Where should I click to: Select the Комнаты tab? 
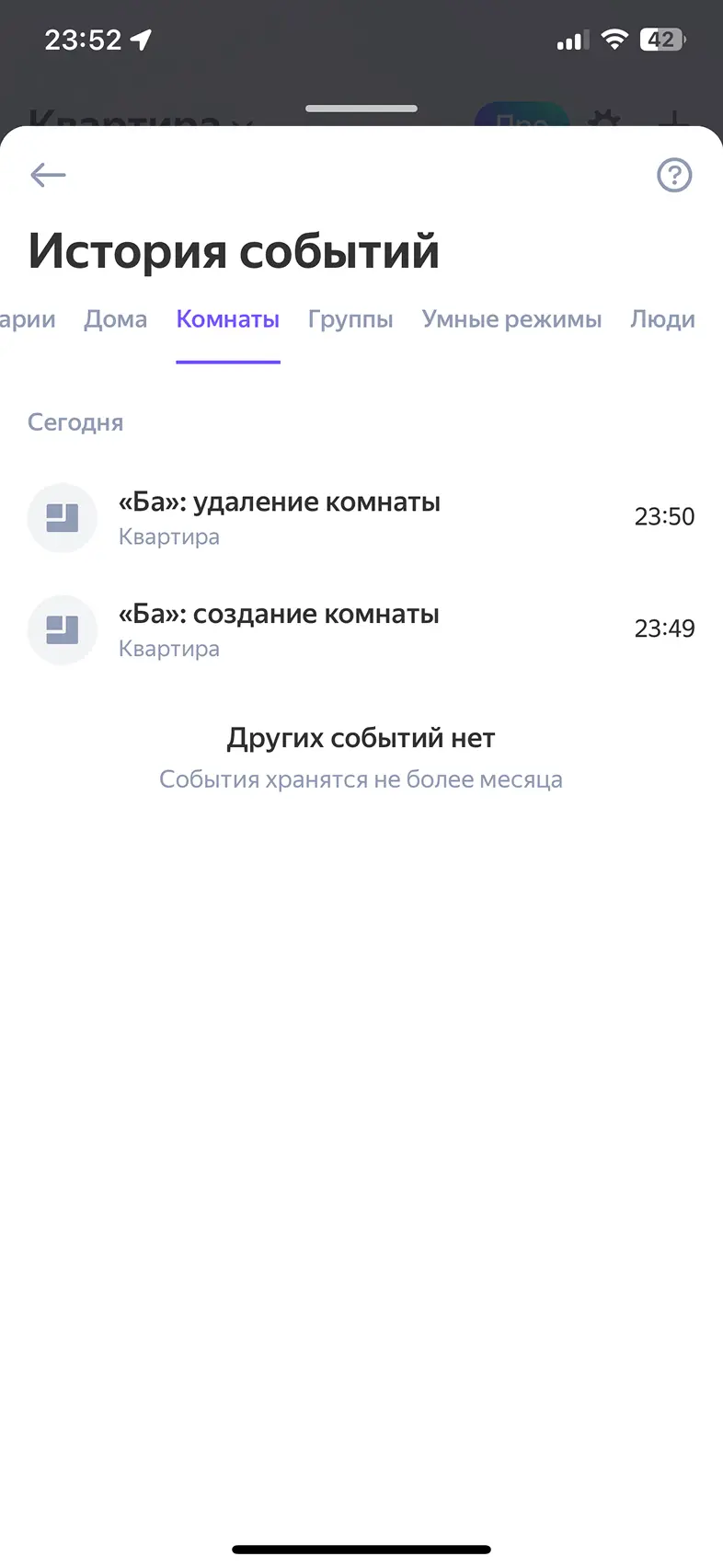[228, 319]
